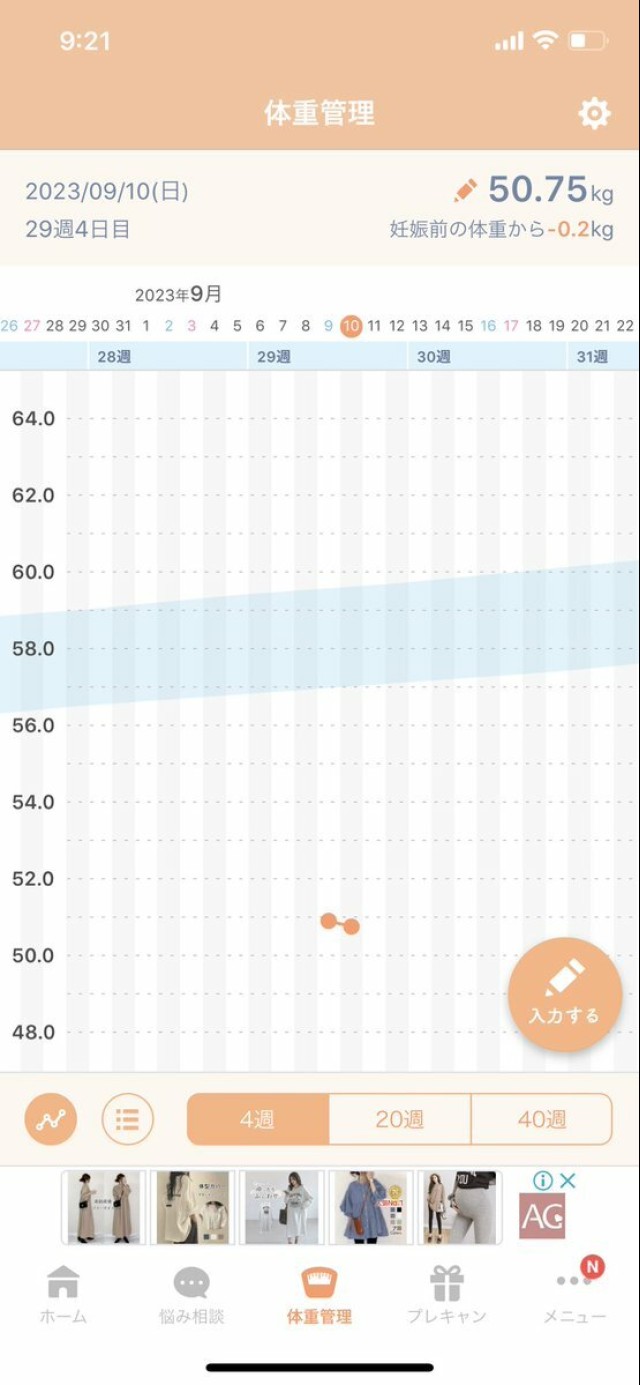Switch to the graph view
Screen dimensions: 640x1385
click(51, 1119)
